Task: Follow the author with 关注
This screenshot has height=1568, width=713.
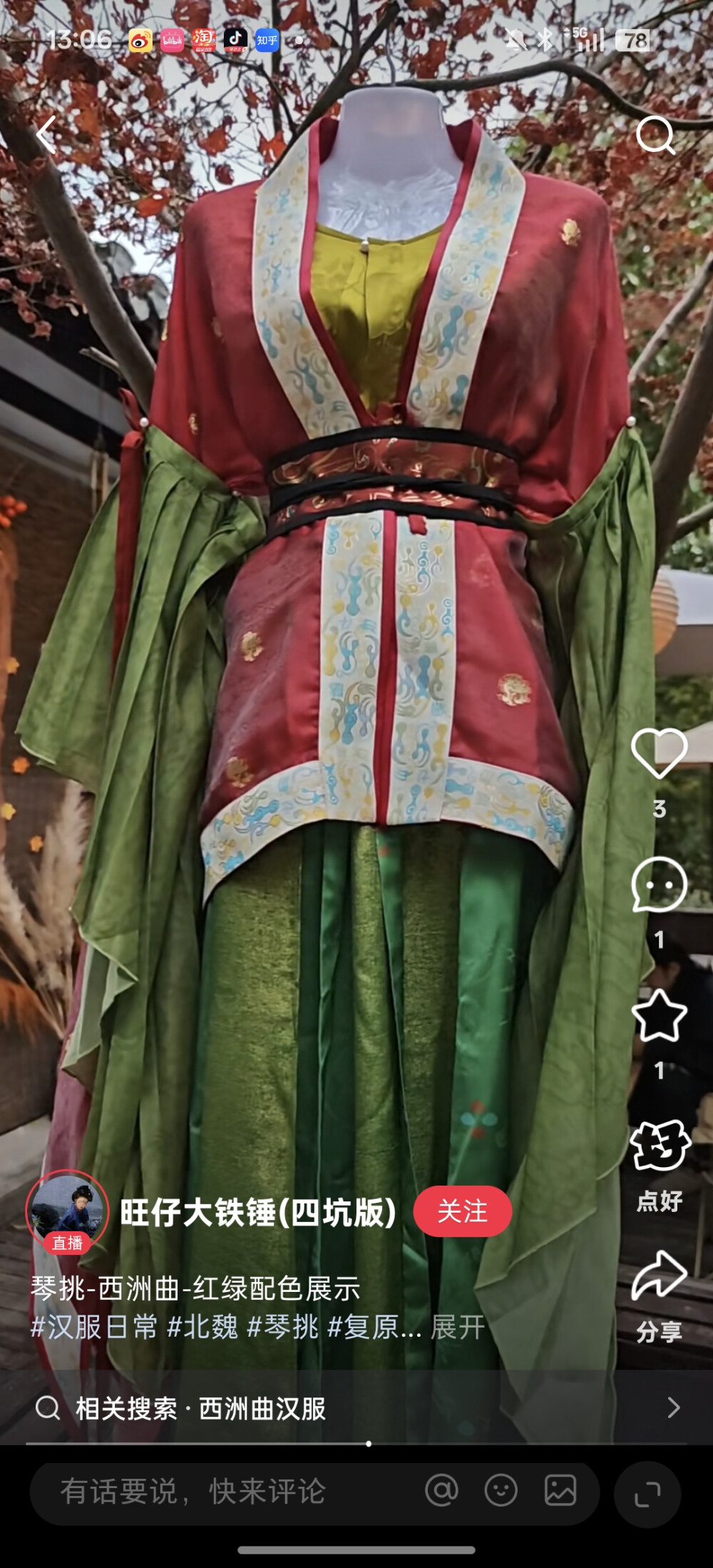Action: (463, 1211)
